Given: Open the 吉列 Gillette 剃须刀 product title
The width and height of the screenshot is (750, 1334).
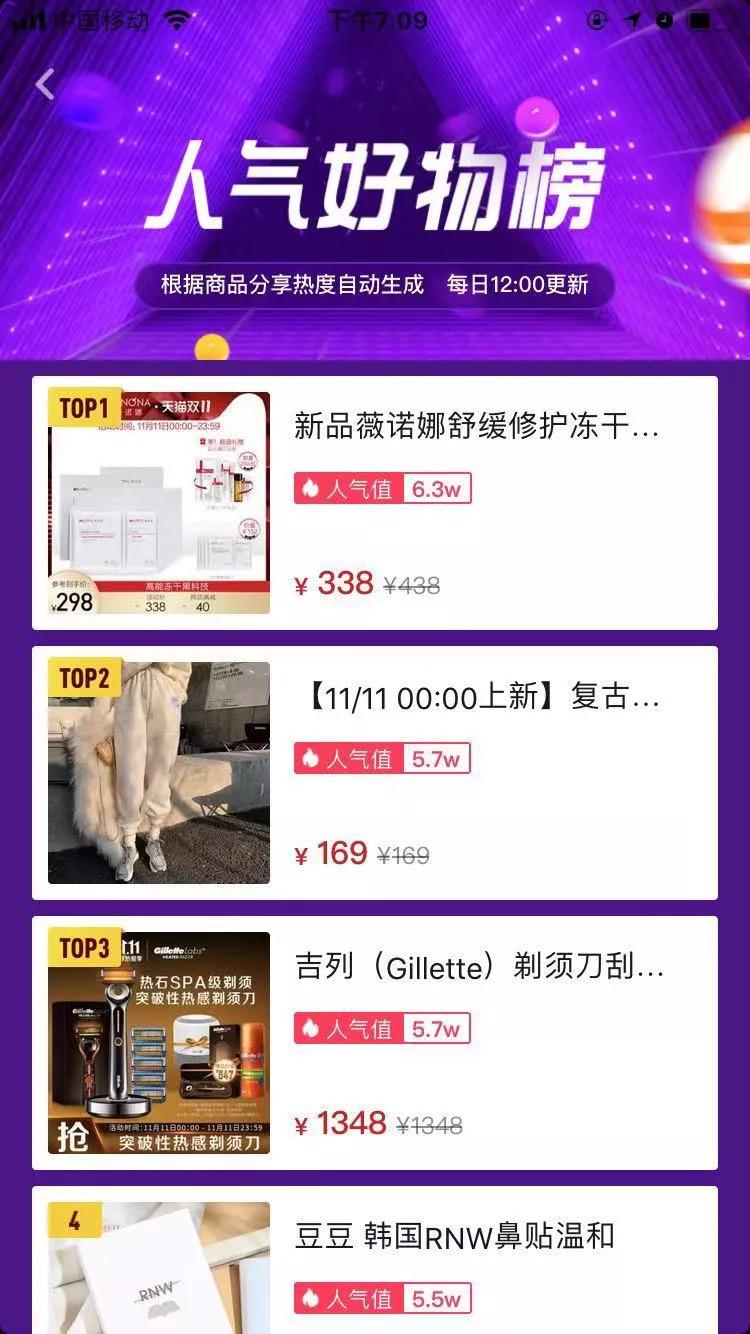Looking at the screenshot, I should (x=480, y=966).
